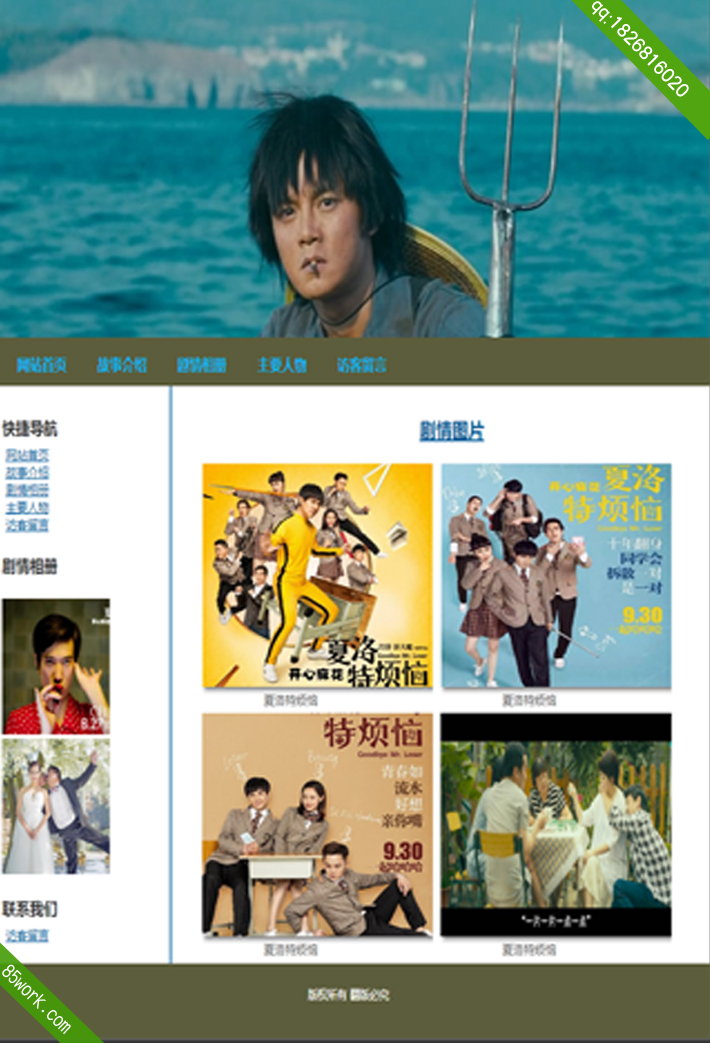Switch to 故事介绍 in the top navigation

tap(121, 365)
